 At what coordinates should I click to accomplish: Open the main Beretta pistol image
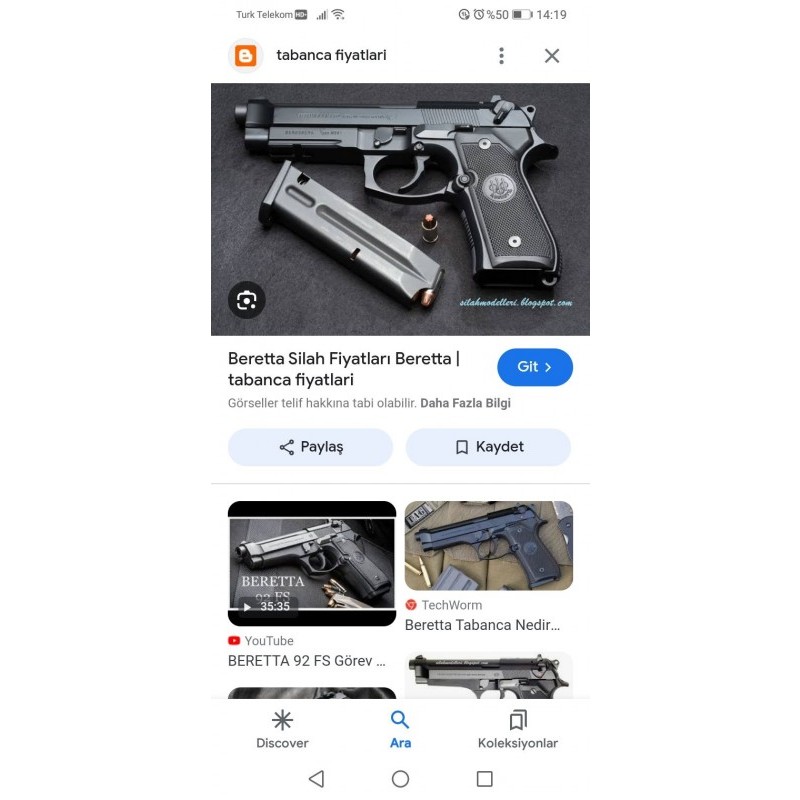(400, 208)
